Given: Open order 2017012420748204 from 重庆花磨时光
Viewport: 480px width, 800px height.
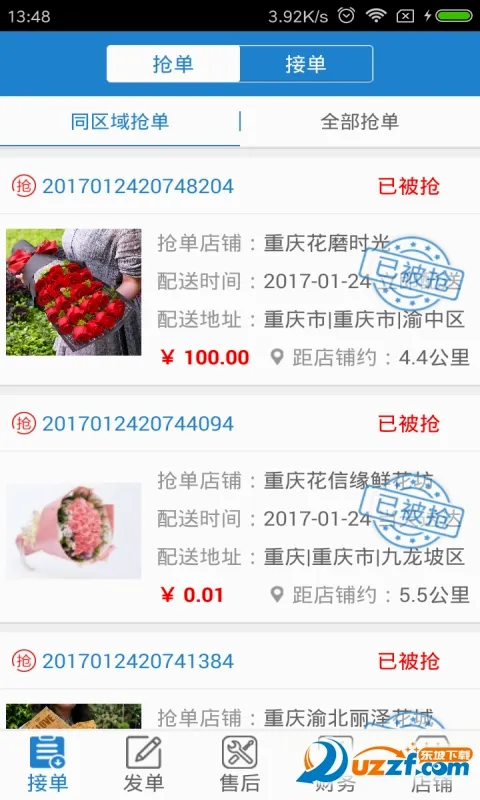Looking at the screenshot, I should [x=240, y=271].
